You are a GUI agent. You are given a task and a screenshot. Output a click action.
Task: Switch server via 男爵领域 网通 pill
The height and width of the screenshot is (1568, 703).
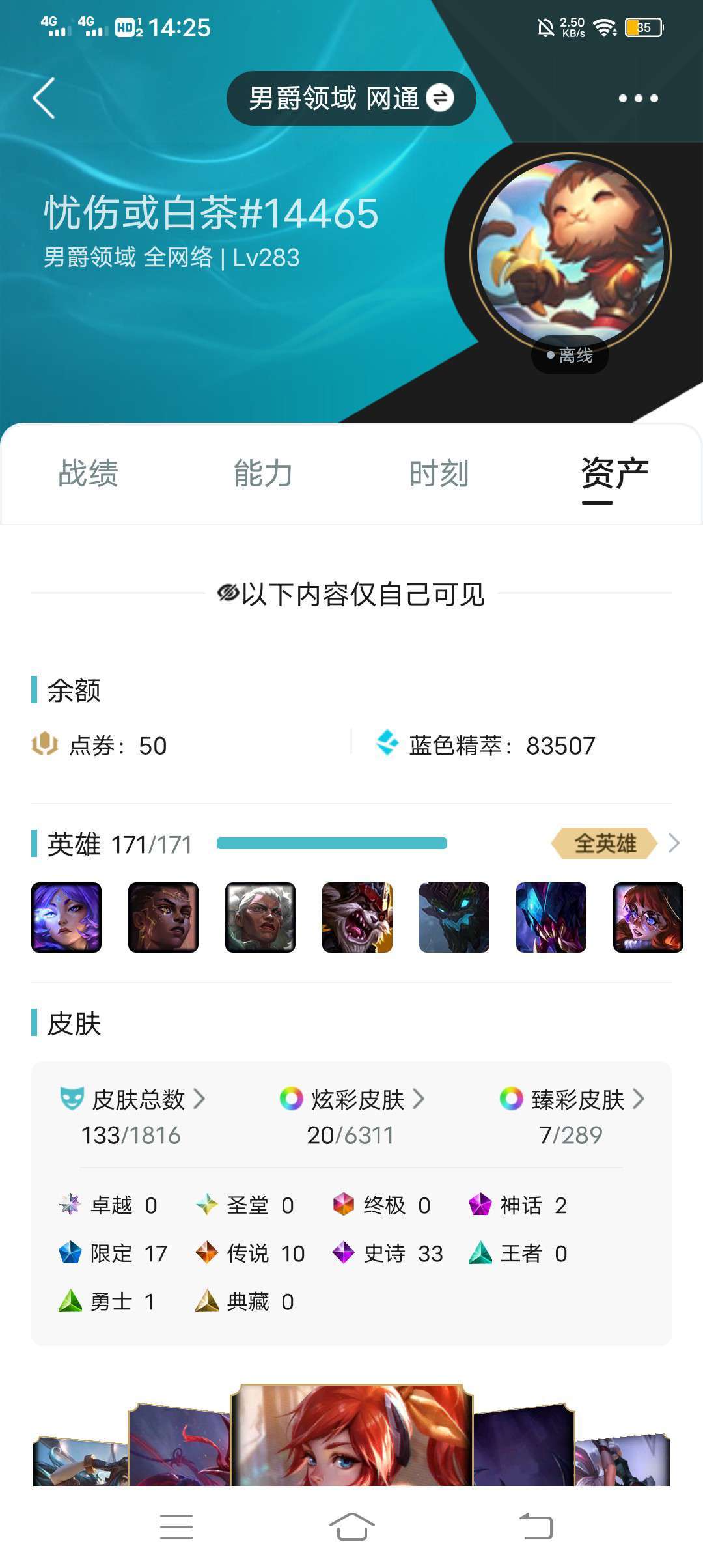coord(351,98)
